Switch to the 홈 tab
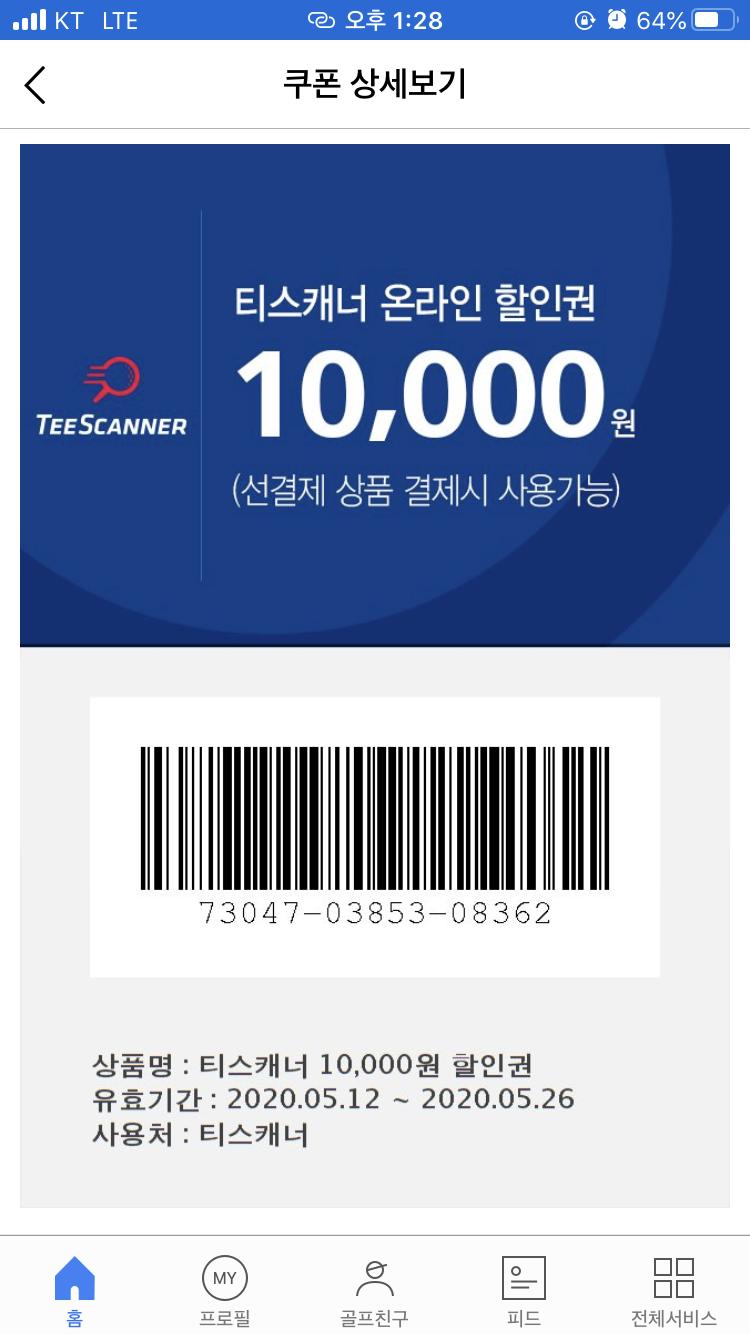750x1334 pixels. pyautogui.click(x=75, y=1289)
